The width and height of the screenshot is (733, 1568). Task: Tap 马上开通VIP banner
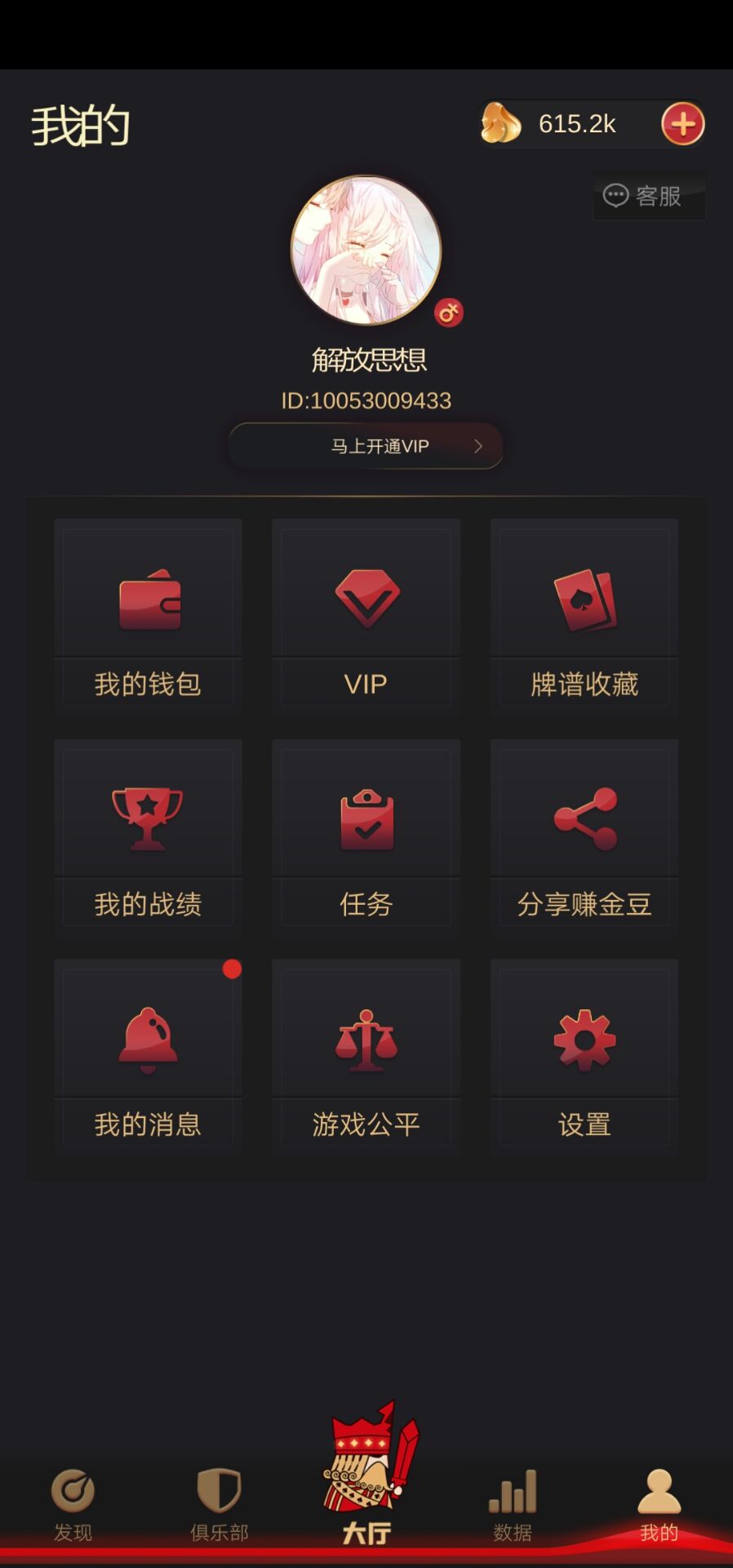(366, 445)
